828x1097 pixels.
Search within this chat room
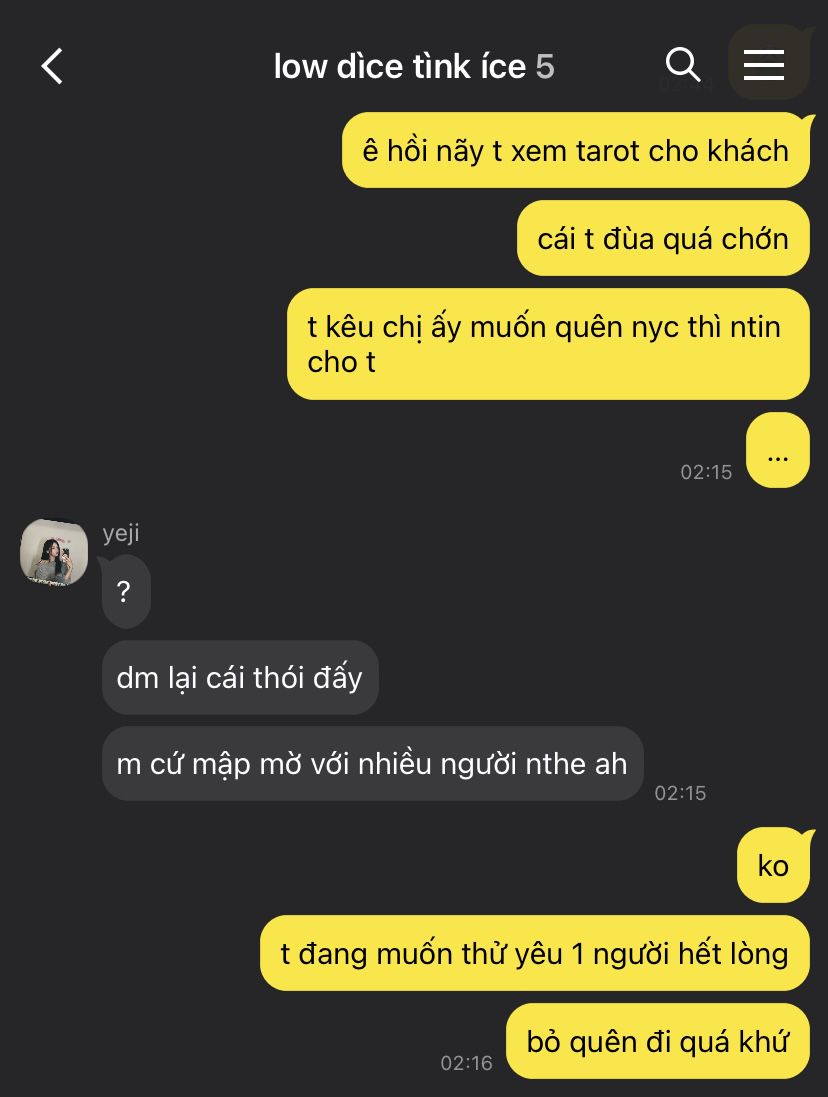click(x=683, y=65)
